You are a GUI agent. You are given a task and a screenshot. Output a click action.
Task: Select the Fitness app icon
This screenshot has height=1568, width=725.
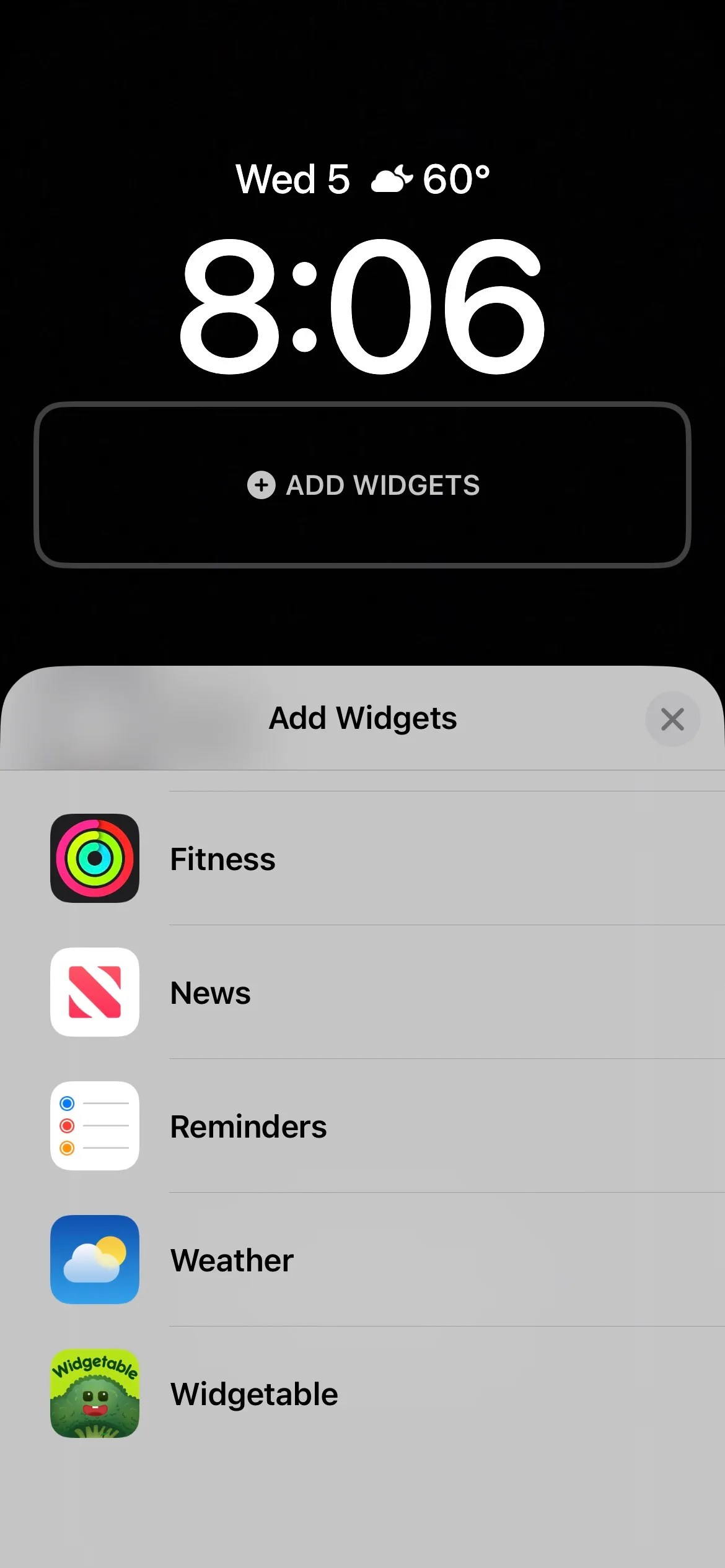point(95,858)
